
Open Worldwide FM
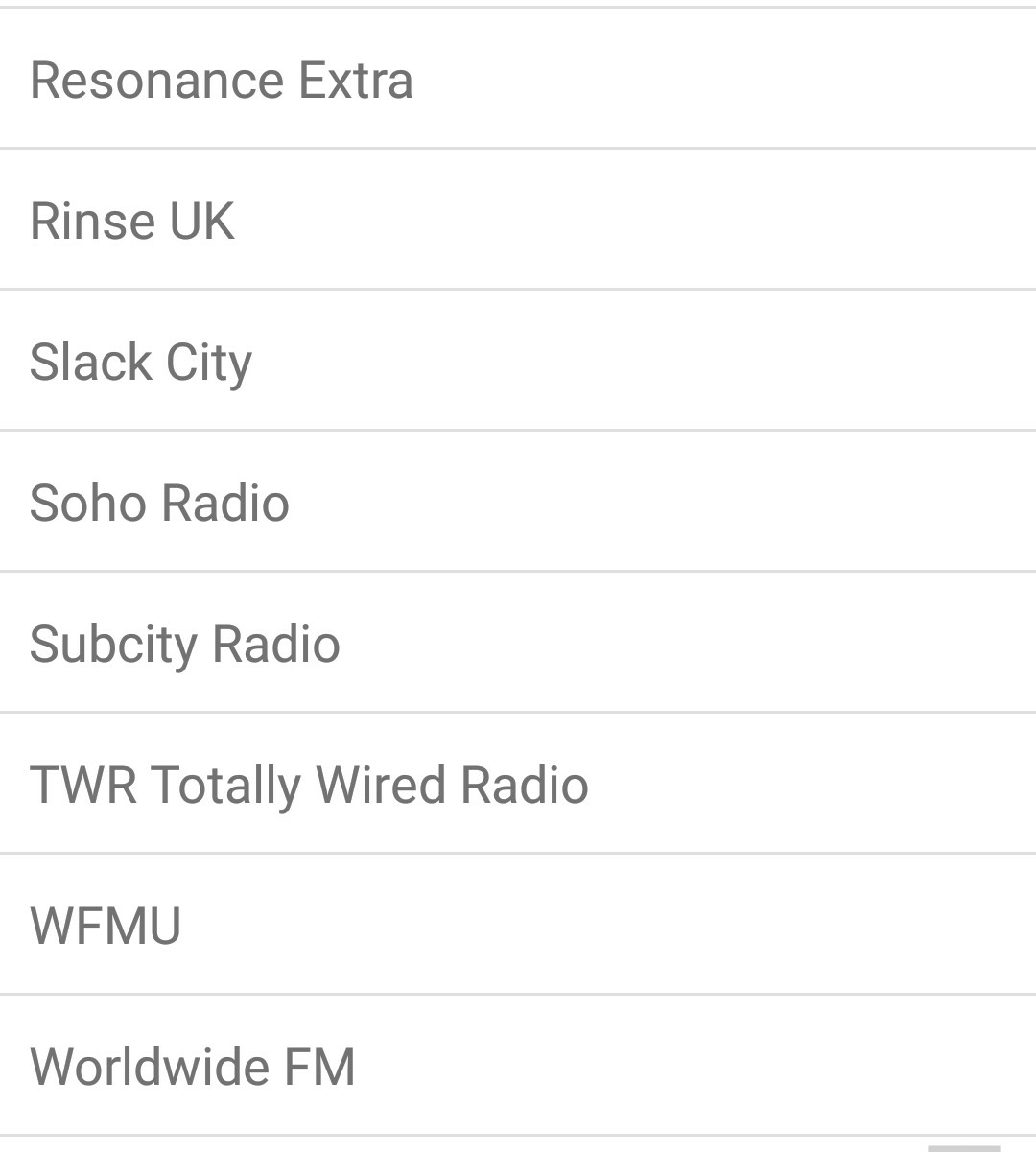tap(193, 1067)
